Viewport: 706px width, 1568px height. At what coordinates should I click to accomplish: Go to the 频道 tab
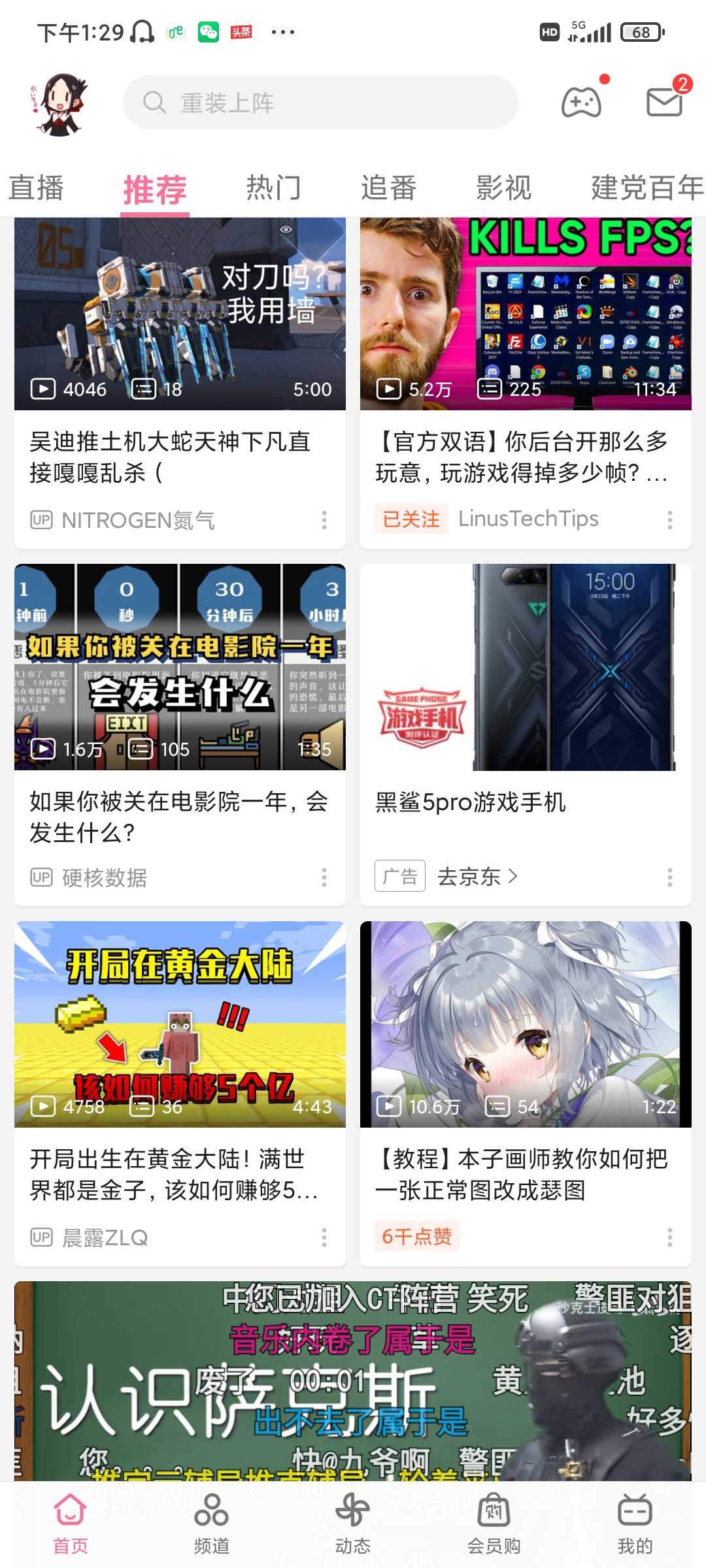pyautogui.click(x=211, y=1524)
